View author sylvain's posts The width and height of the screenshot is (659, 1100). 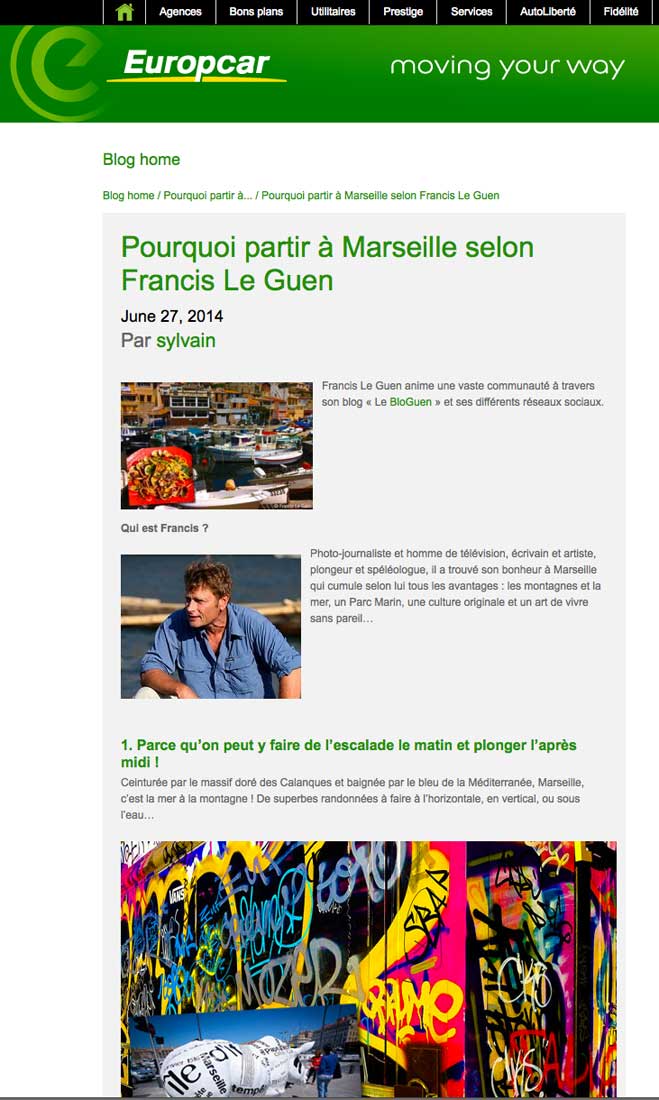[x=185, y=341]
